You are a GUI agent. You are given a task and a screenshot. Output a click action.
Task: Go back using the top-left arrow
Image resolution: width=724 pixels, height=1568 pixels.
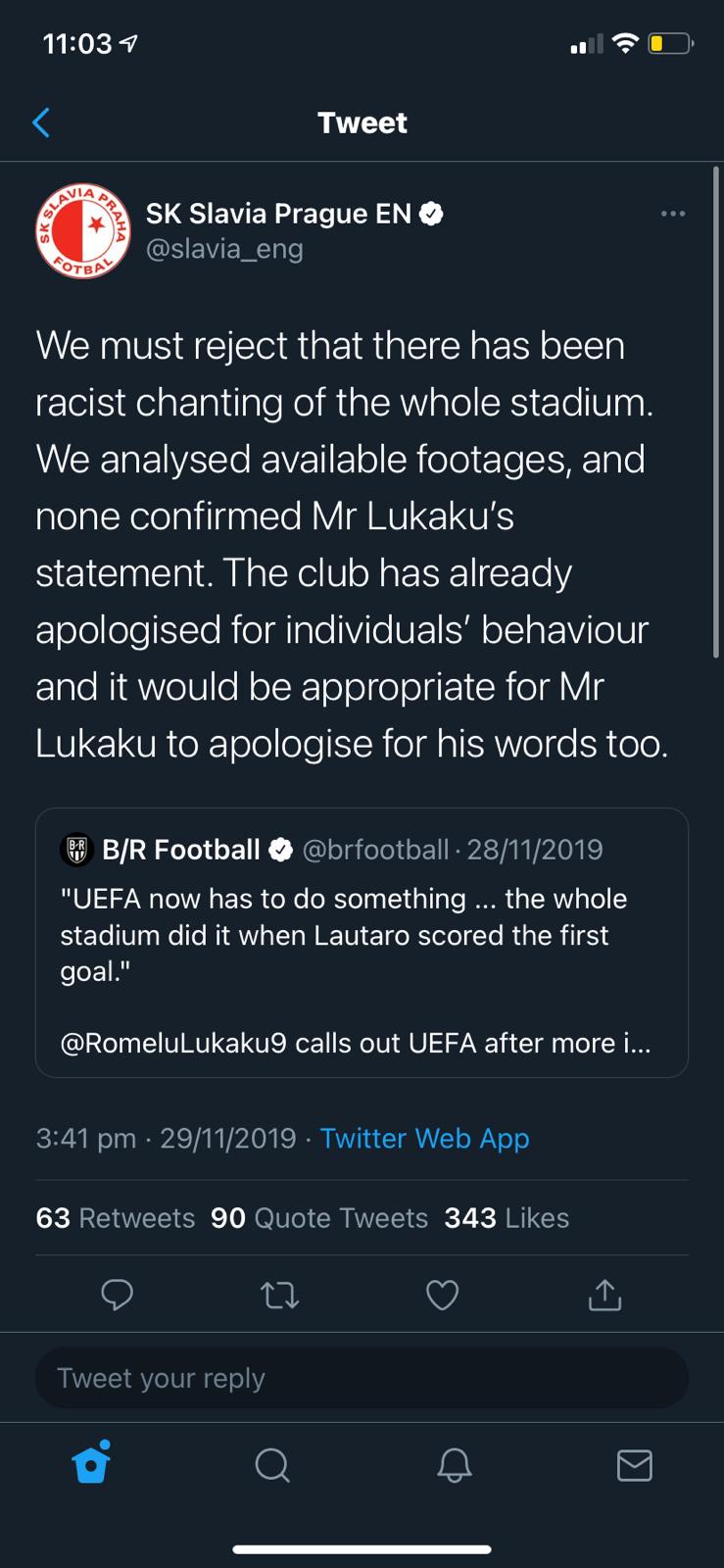[41, 122]
